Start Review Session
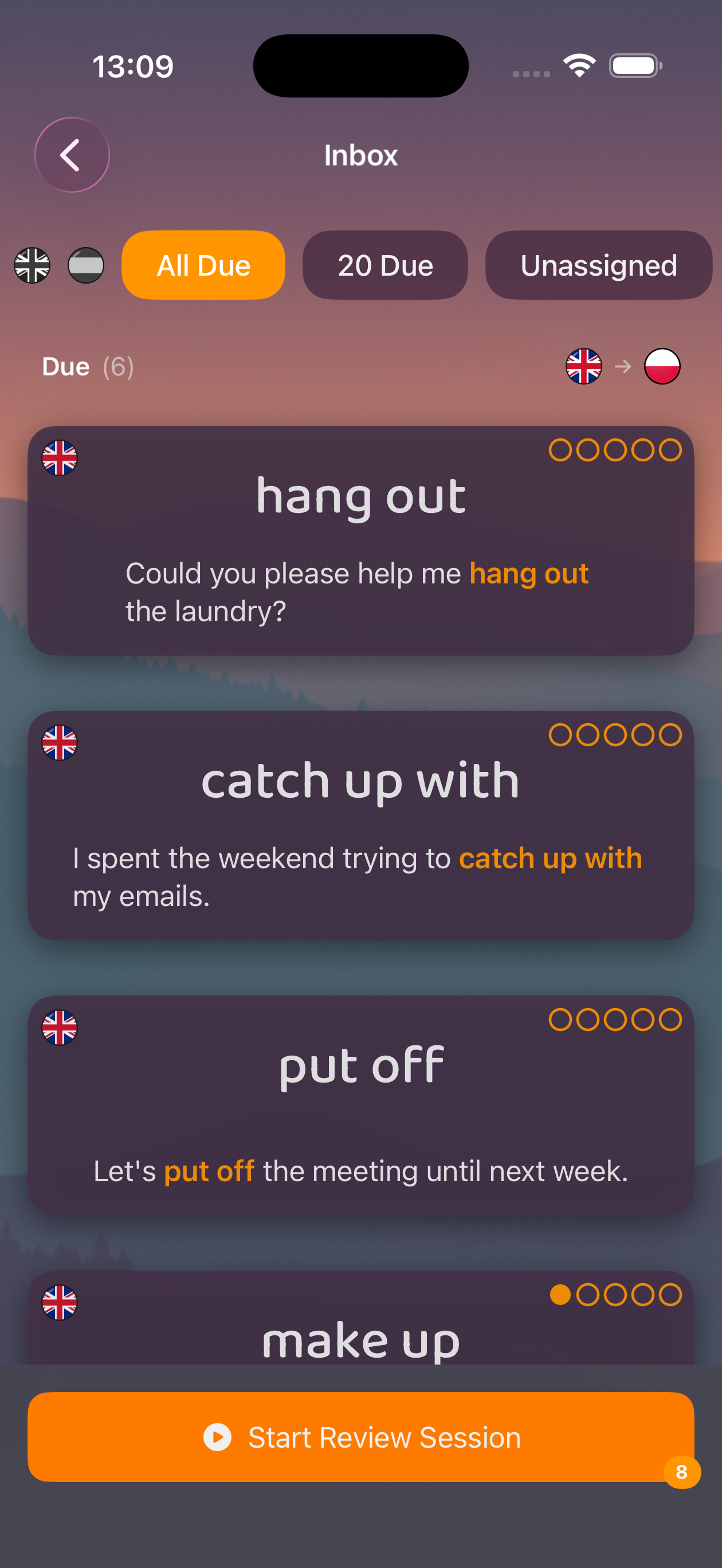Viewport: 722px width, 1568px height. coord(360,1437)
